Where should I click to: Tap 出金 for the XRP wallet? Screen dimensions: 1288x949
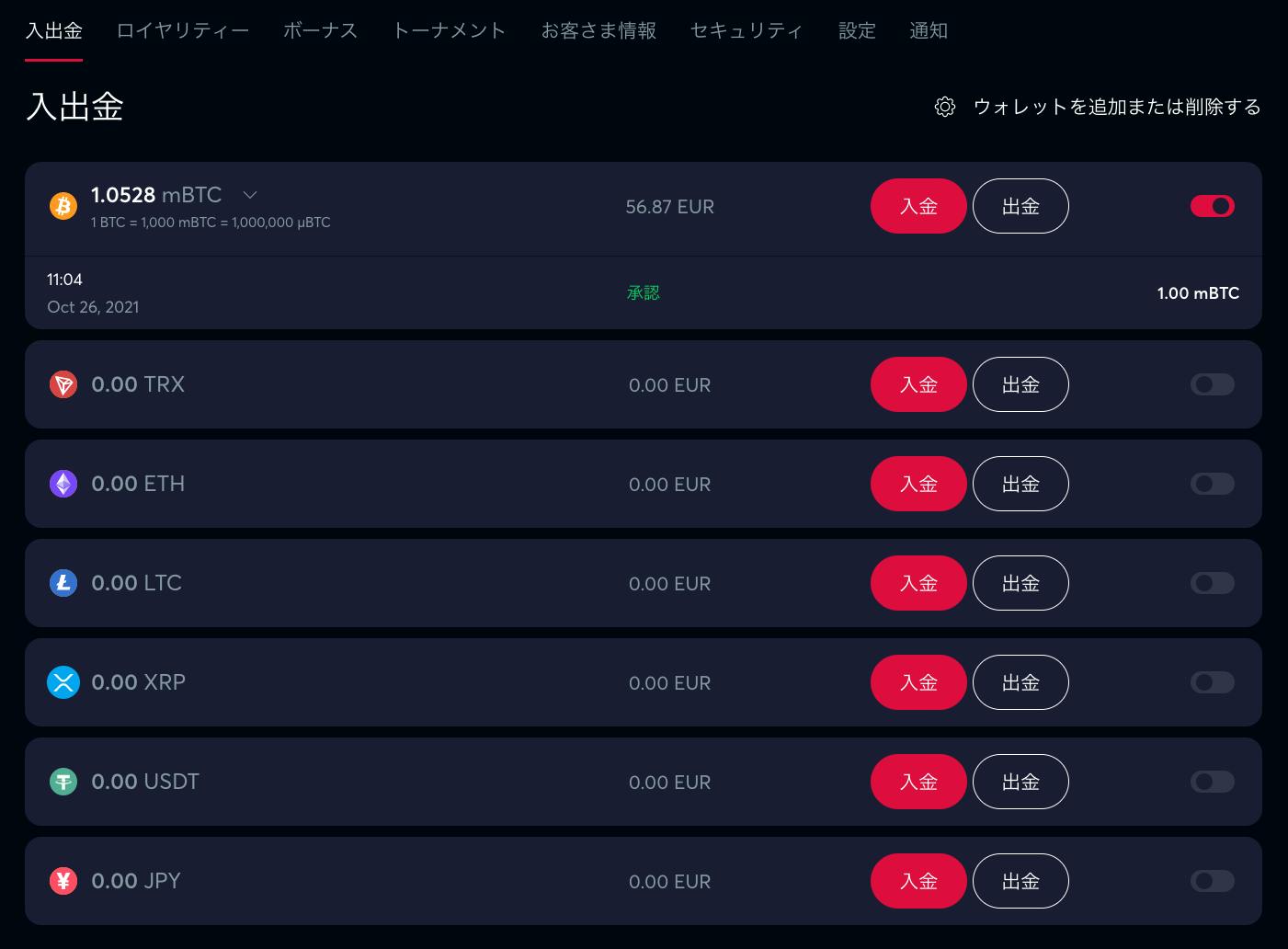click(1020, 682)
